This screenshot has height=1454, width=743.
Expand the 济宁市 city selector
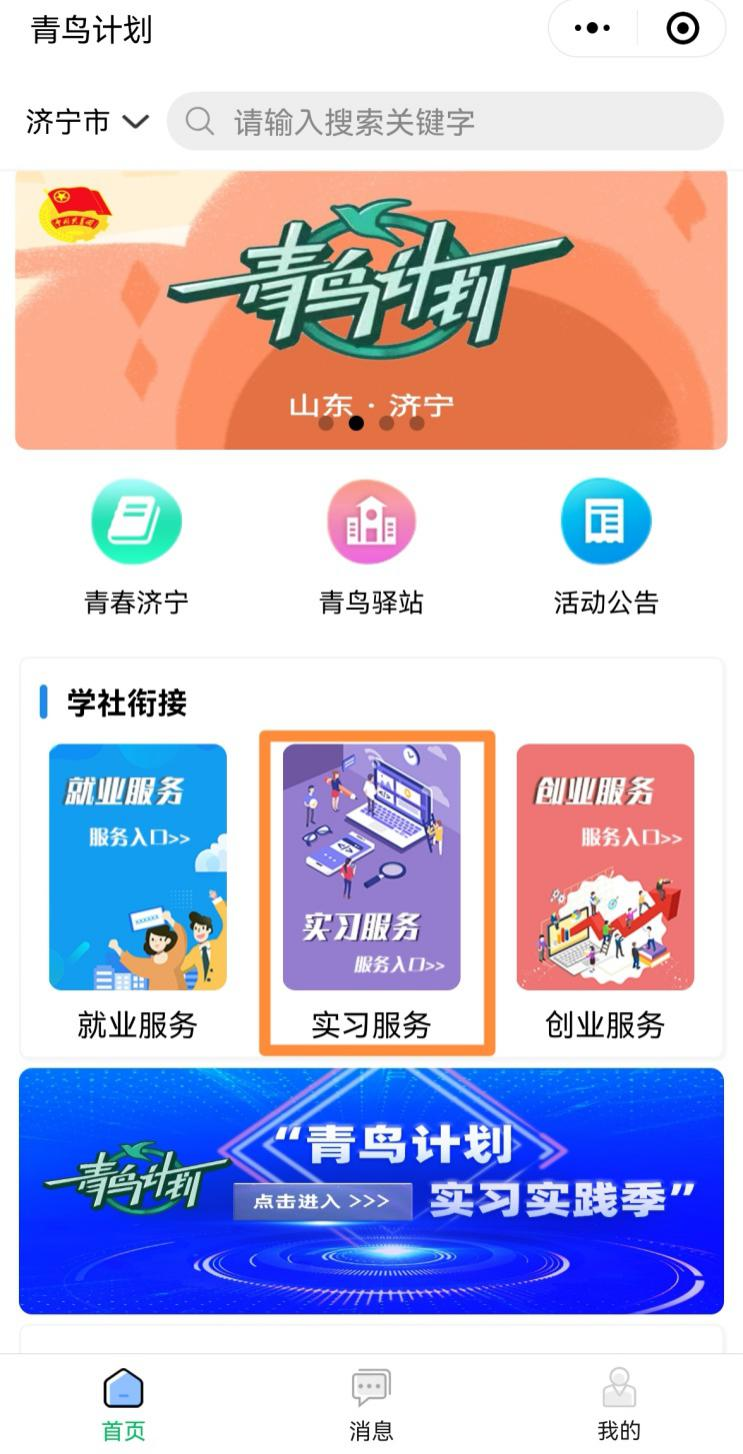tap(87, 122)
